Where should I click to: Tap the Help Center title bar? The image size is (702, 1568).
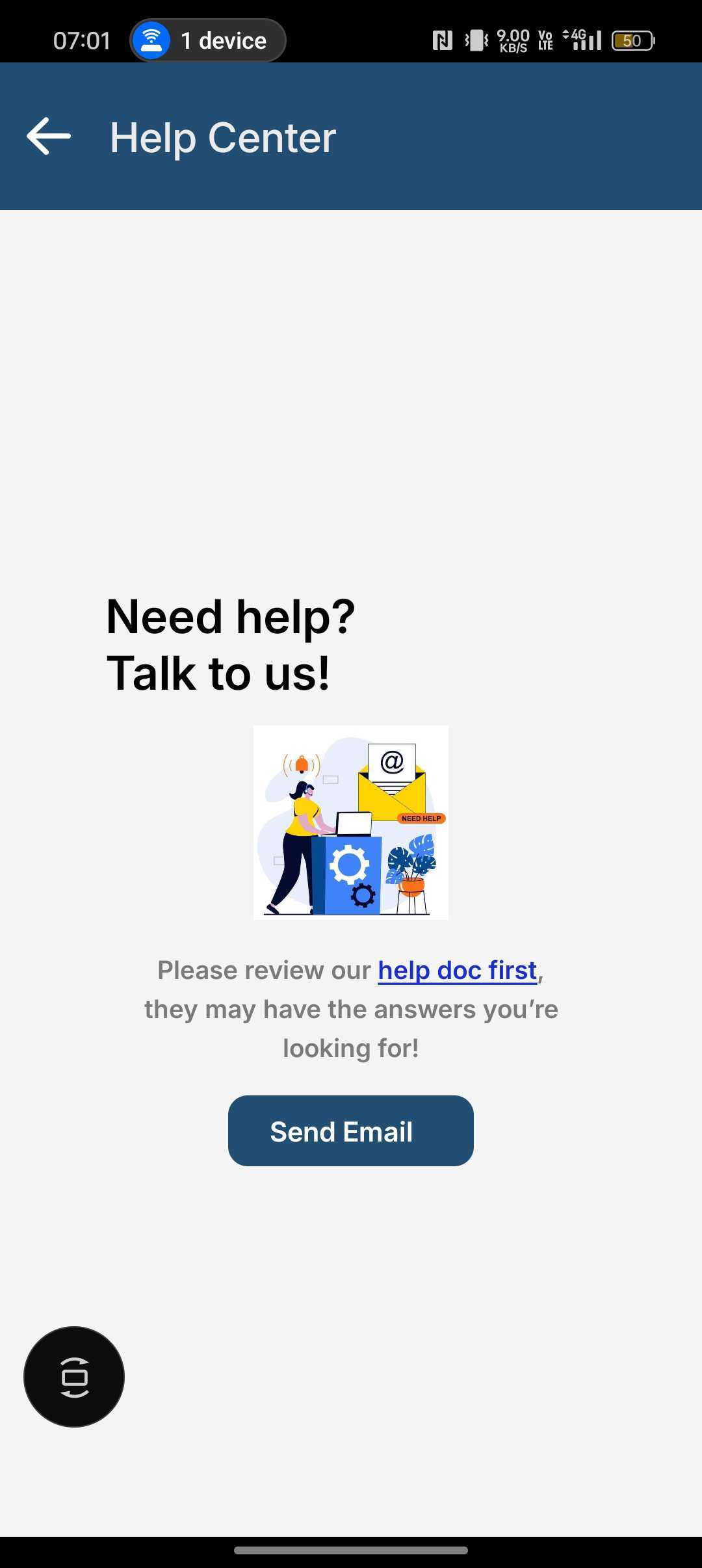(x=351, y=137)
